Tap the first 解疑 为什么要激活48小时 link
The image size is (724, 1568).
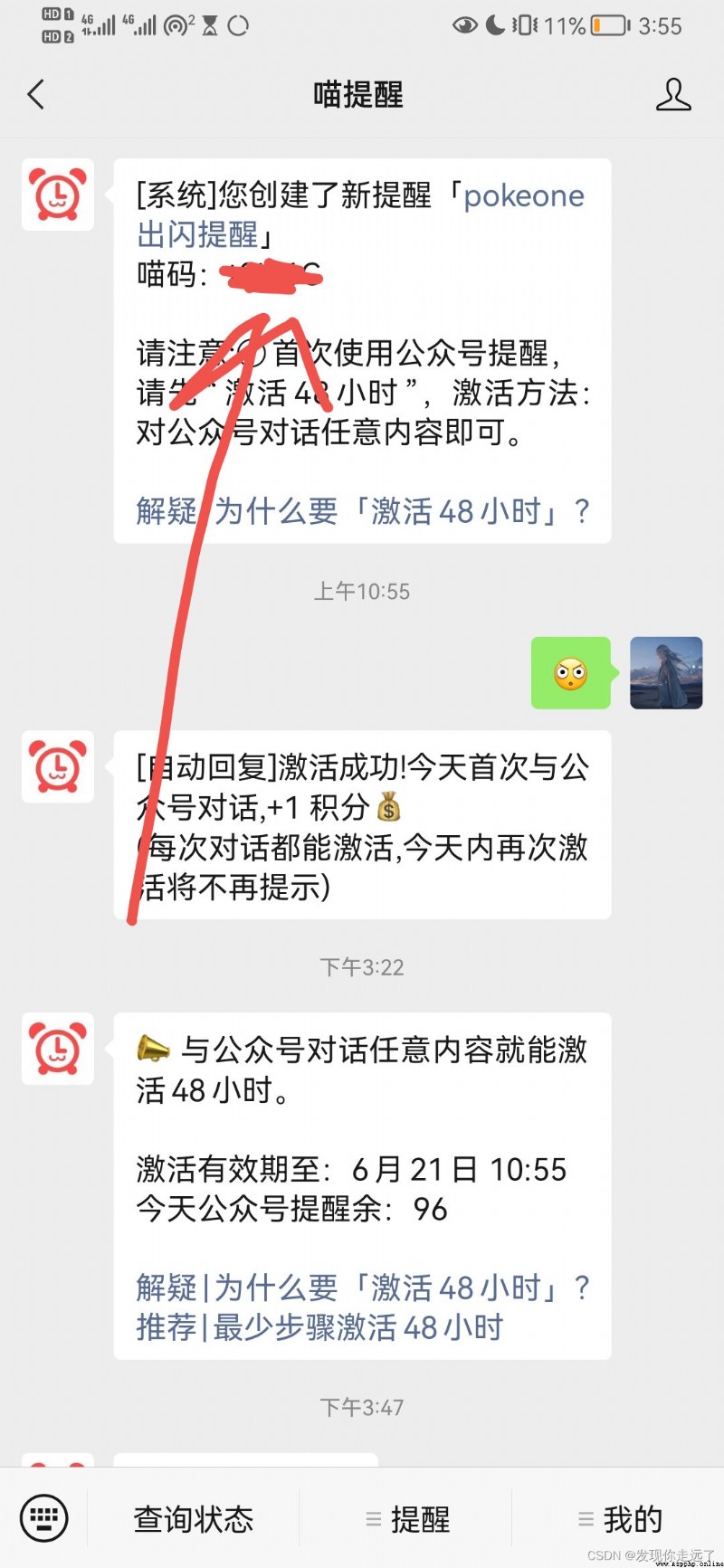tap(362, 511)
